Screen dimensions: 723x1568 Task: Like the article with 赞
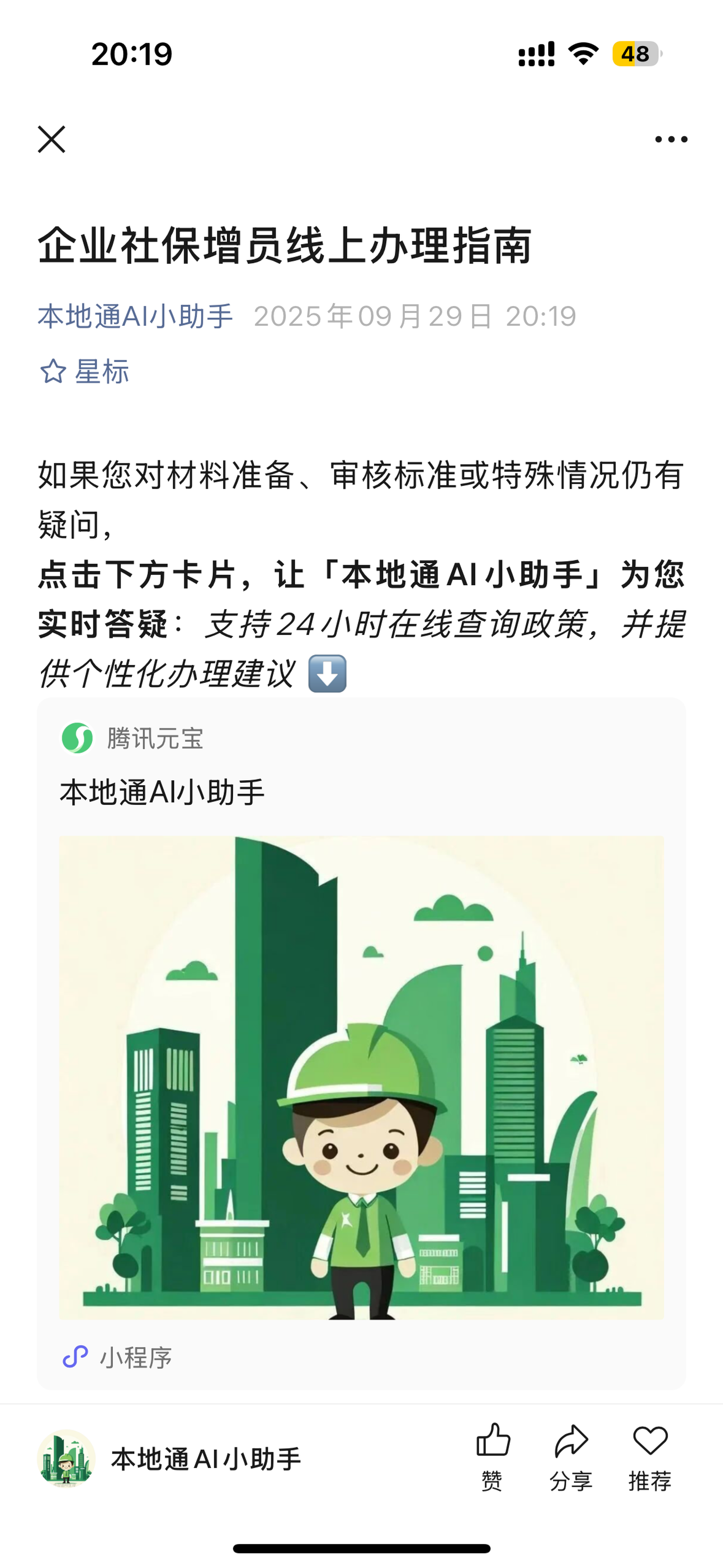pyautogui.click(x=493, y=1457)
